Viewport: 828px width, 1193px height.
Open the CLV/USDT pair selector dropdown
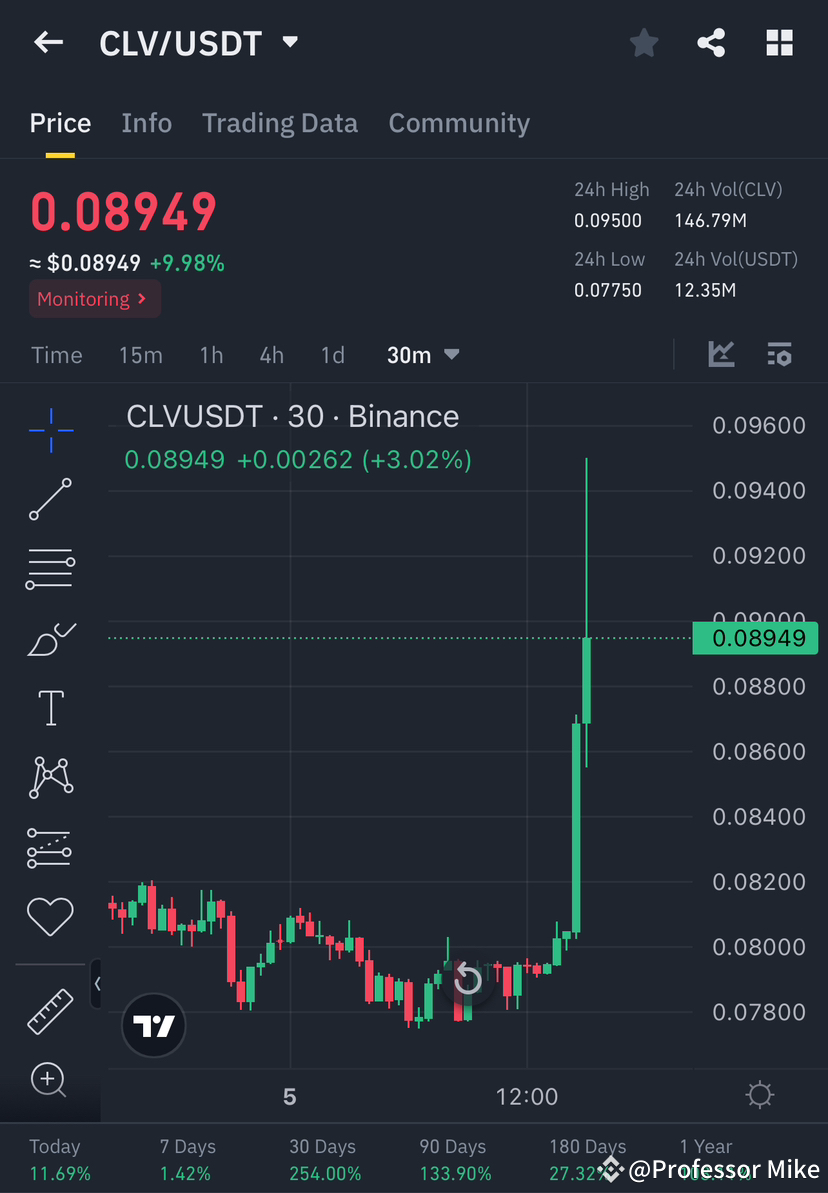point(289,42)
